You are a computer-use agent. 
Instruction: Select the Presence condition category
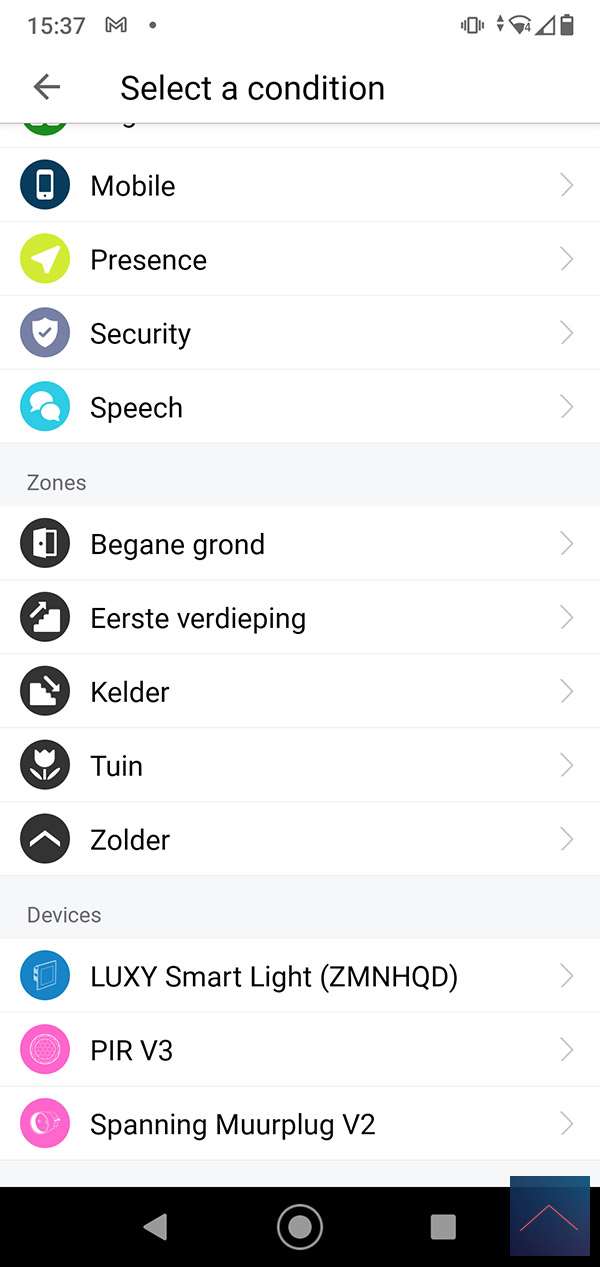tap(300, 260)
